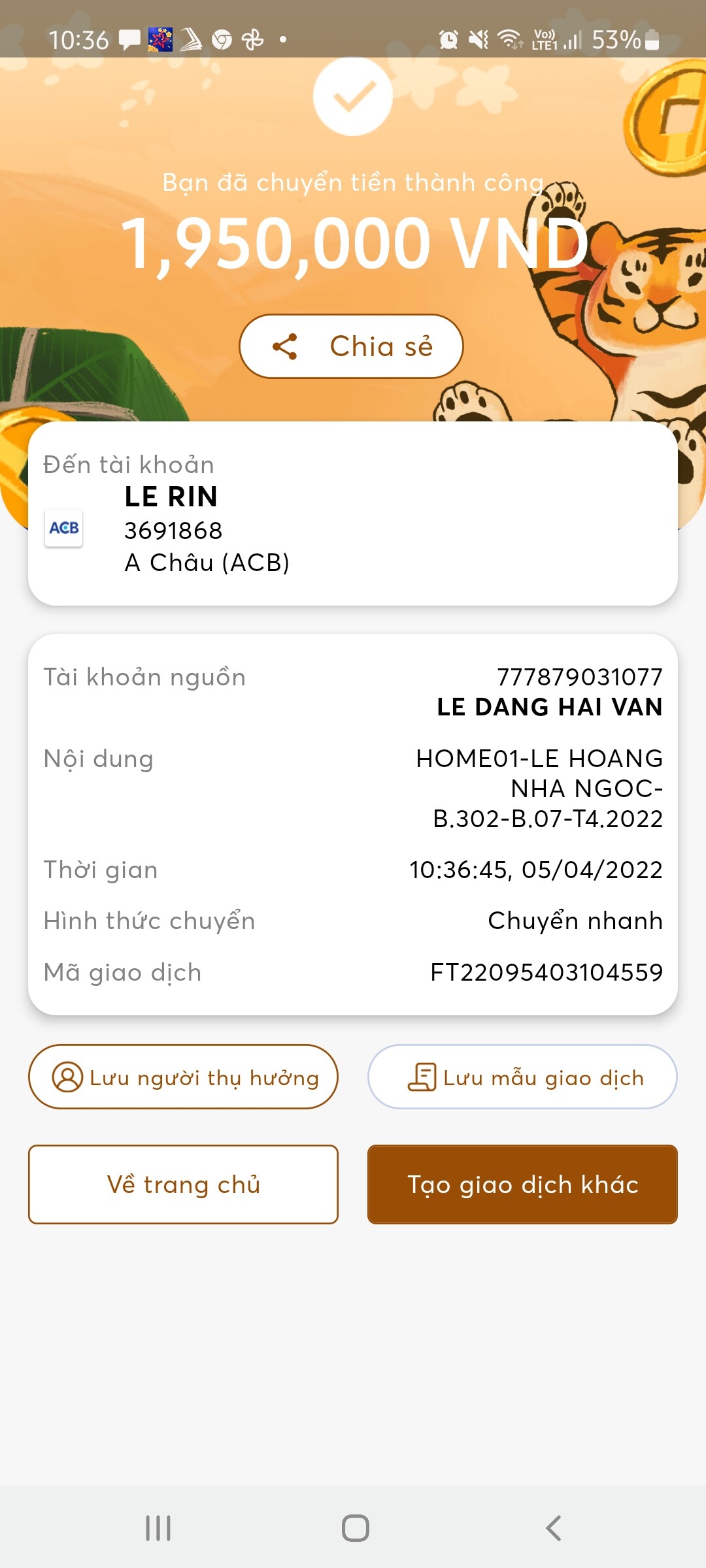Tap Lưu mẫu giao dịch to save template
This screenshot has width=706, height=1568.
click(522, 1077)
